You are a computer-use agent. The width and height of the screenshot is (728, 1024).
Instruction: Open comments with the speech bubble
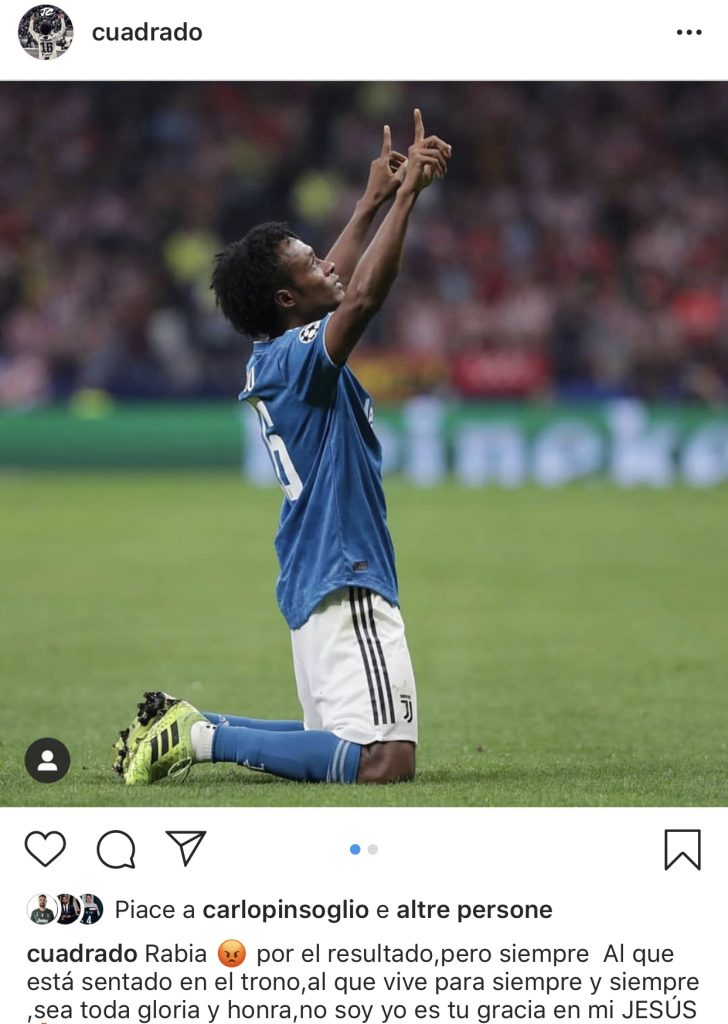coord(116,849)
